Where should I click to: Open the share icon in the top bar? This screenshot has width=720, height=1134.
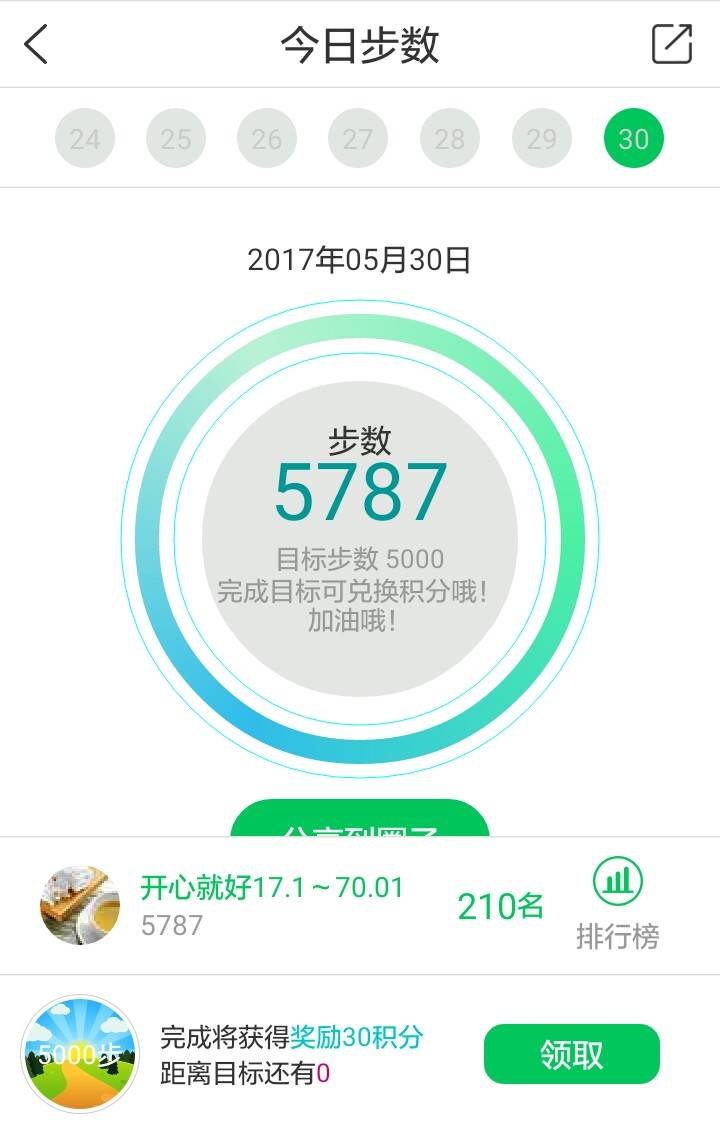pyautogui.click(x=672, y=44)
